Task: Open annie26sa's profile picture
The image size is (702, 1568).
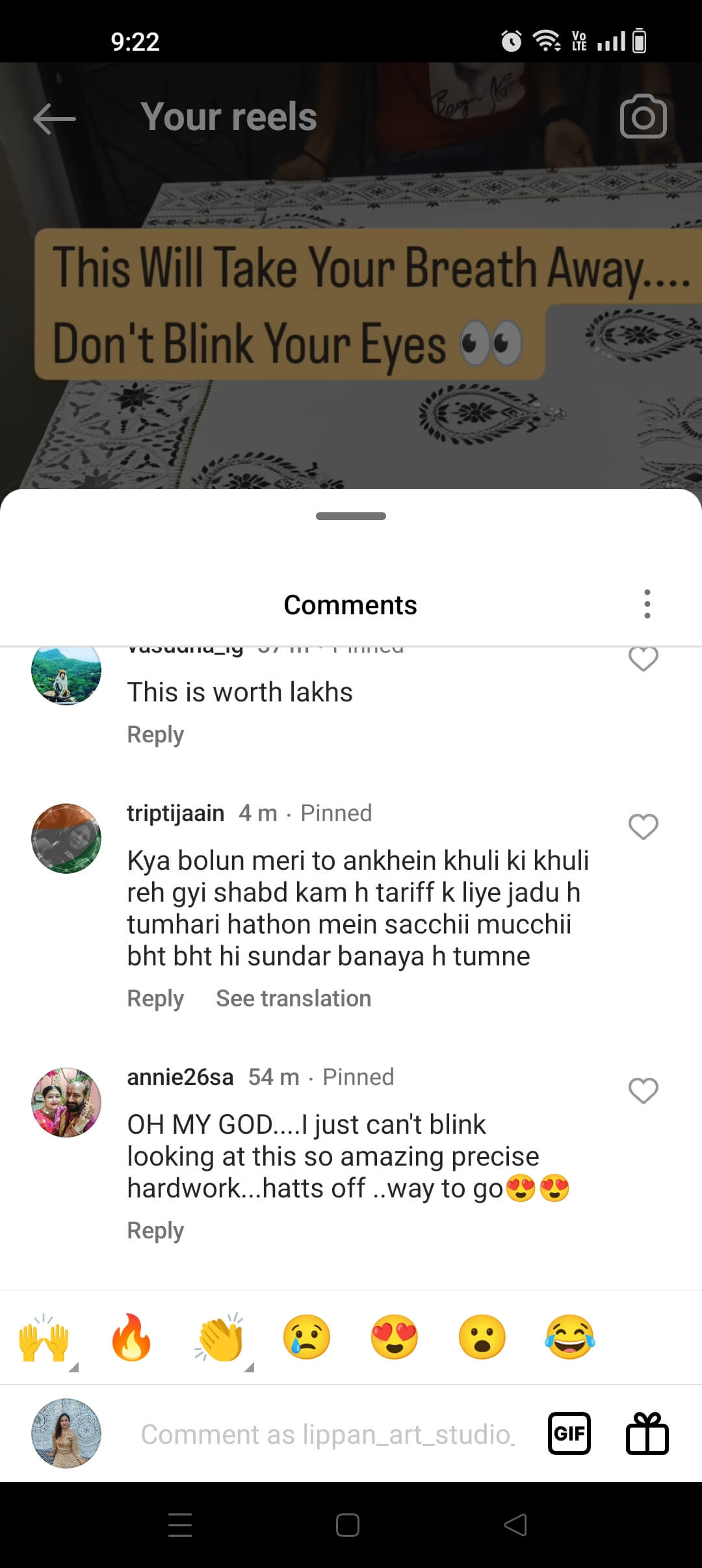Action: [x=66, y=1103]
